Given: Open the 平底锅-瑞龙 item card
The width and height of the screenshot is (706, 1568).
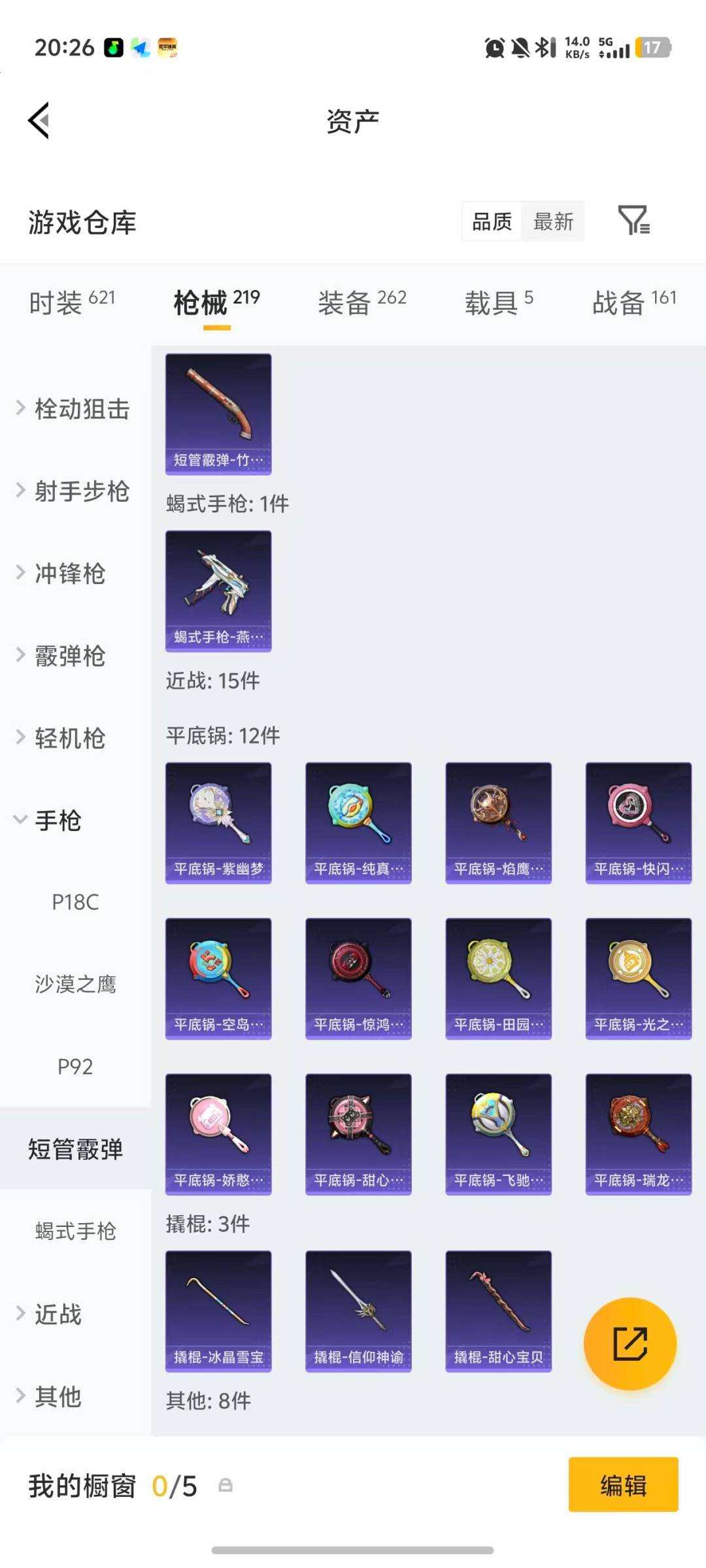Looking at the screenshot, I should point(638,1135).
